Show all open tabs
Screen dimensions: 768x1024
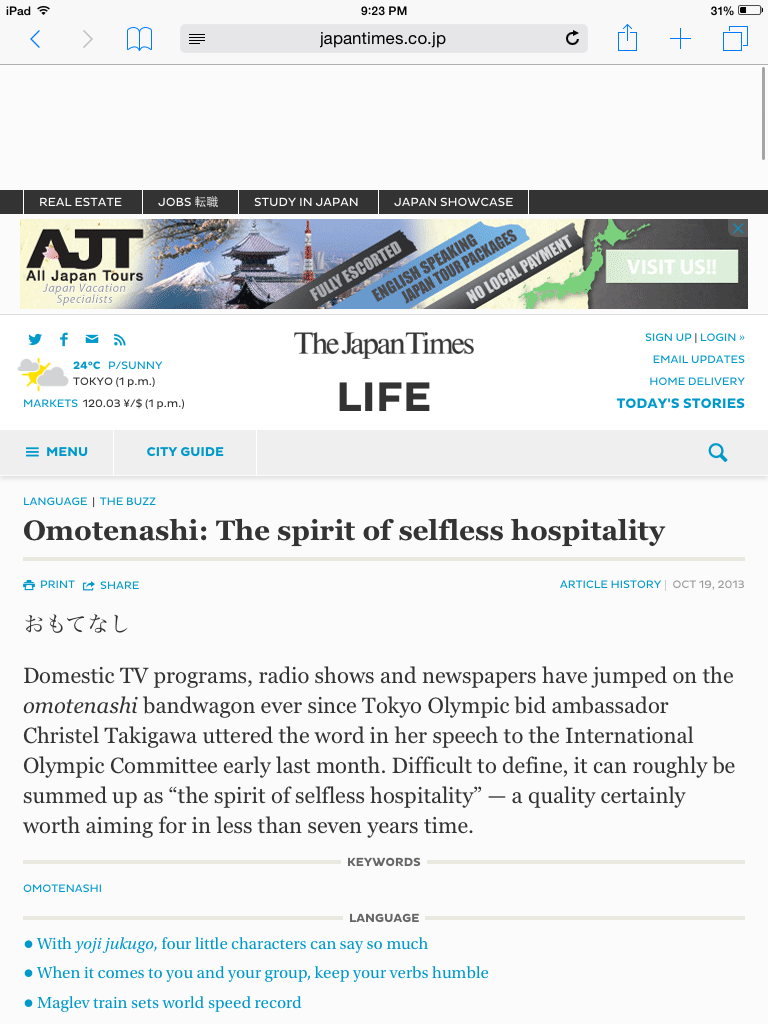pos(735,39)
